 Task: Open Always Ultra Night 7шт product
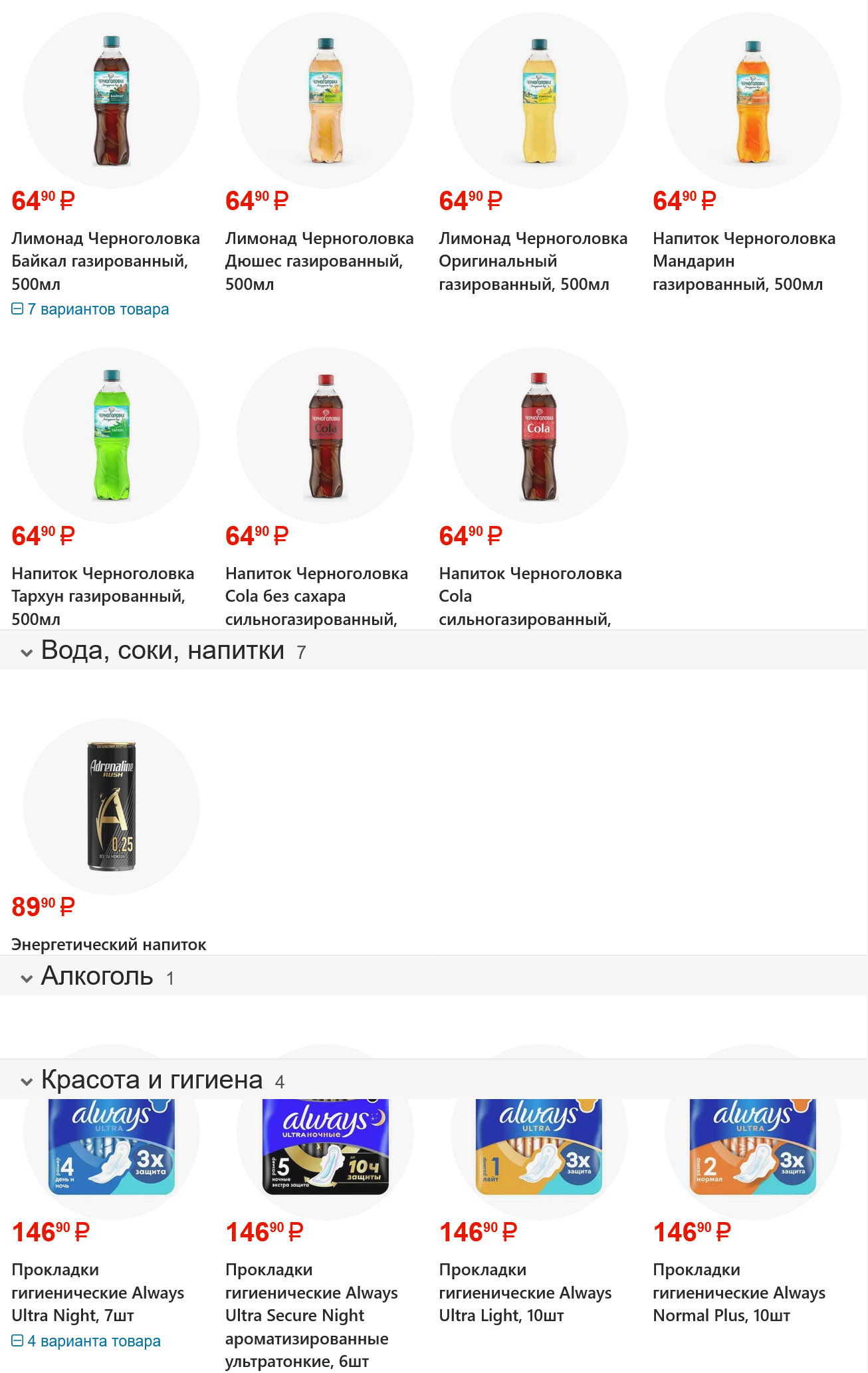pyautogui.click(x=98, y=1292)
